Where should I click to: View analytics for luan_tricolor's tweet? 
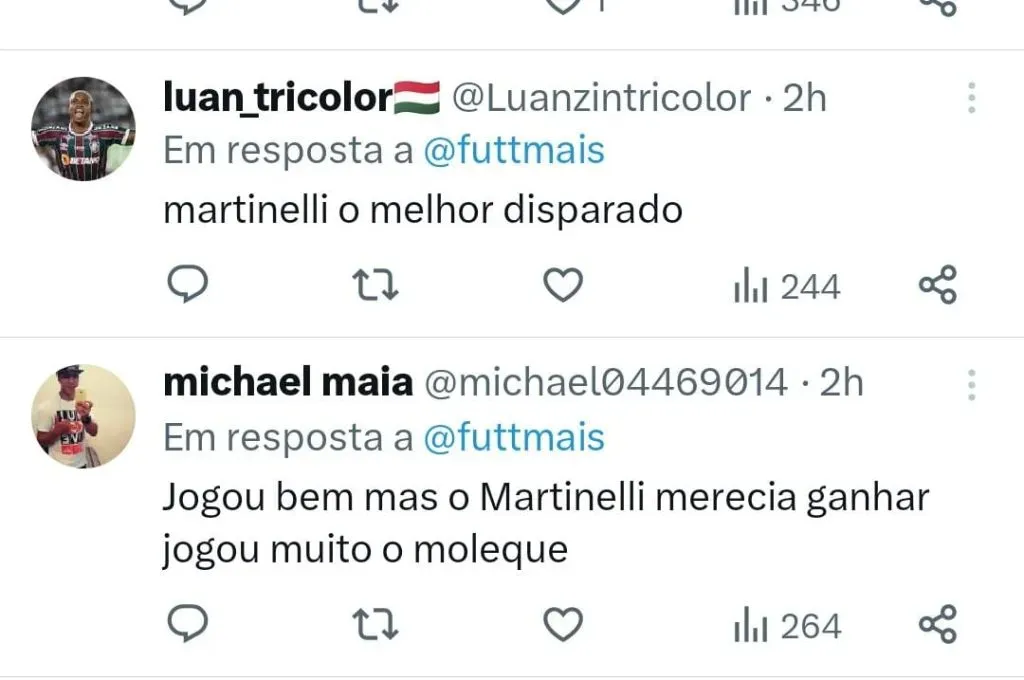pyautogui.click(x=787, y=288)
